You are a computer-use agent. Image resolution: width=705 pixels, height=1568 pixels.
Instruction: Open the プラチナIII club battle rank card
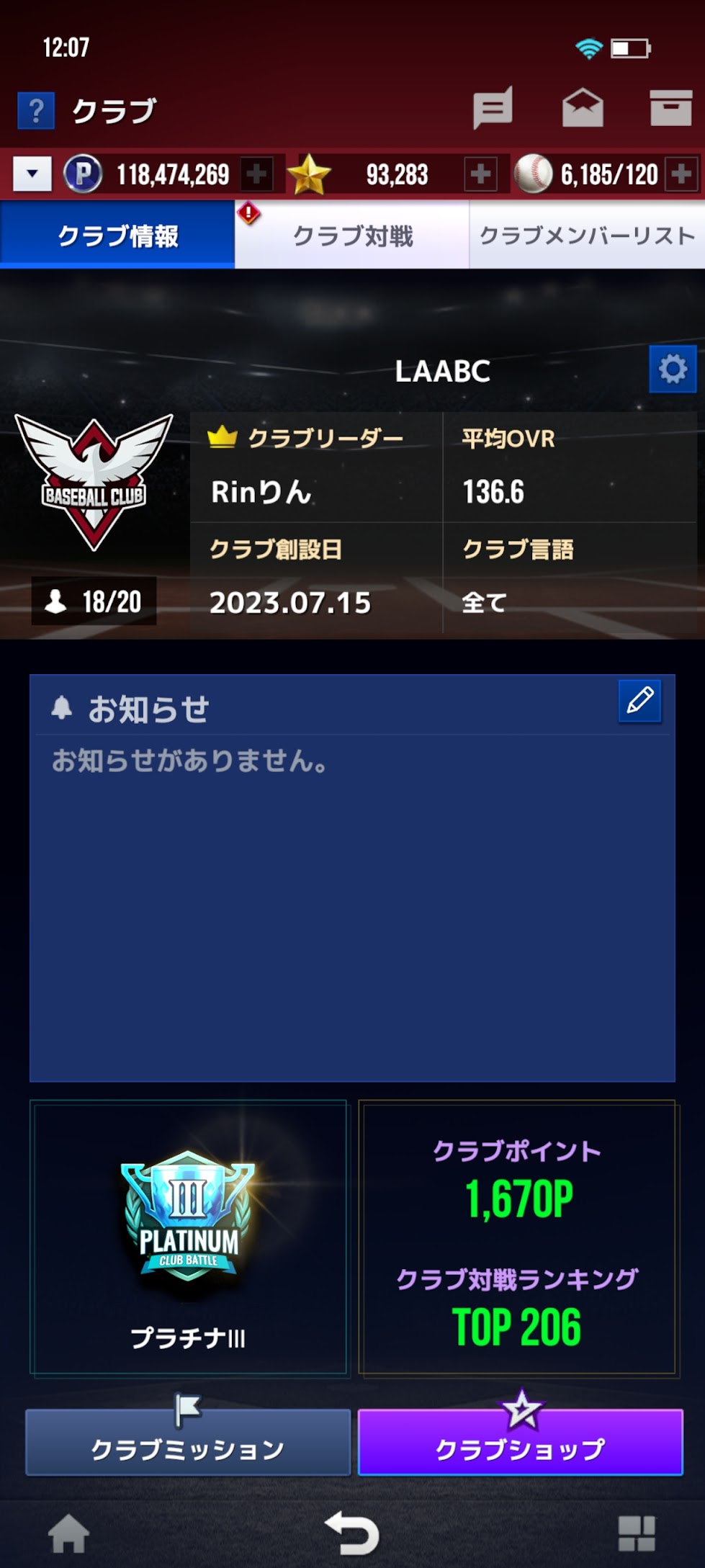pos(189,1238)
